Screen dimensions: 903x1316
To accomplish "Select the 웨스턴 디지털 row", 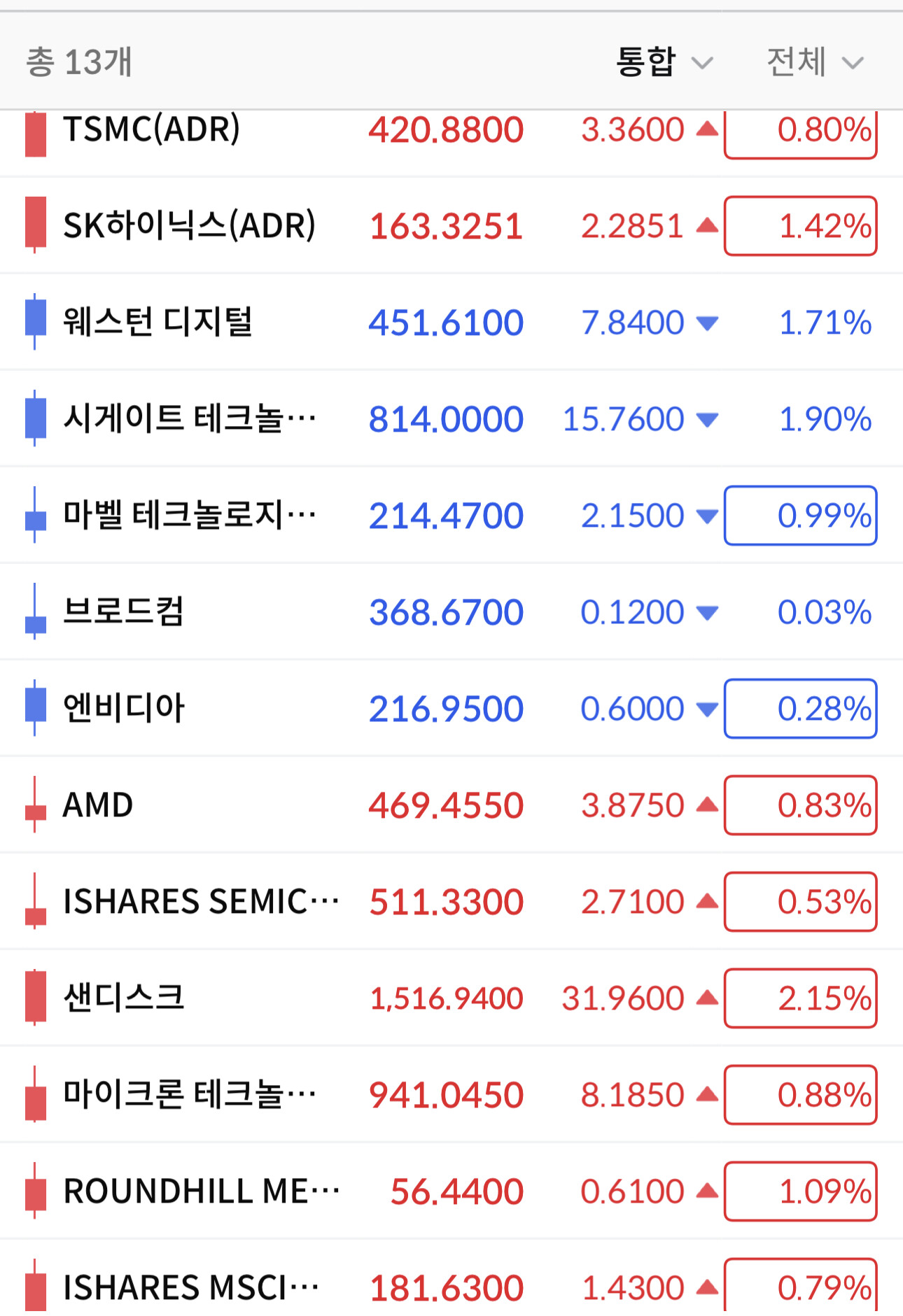I will pos(451,322).
